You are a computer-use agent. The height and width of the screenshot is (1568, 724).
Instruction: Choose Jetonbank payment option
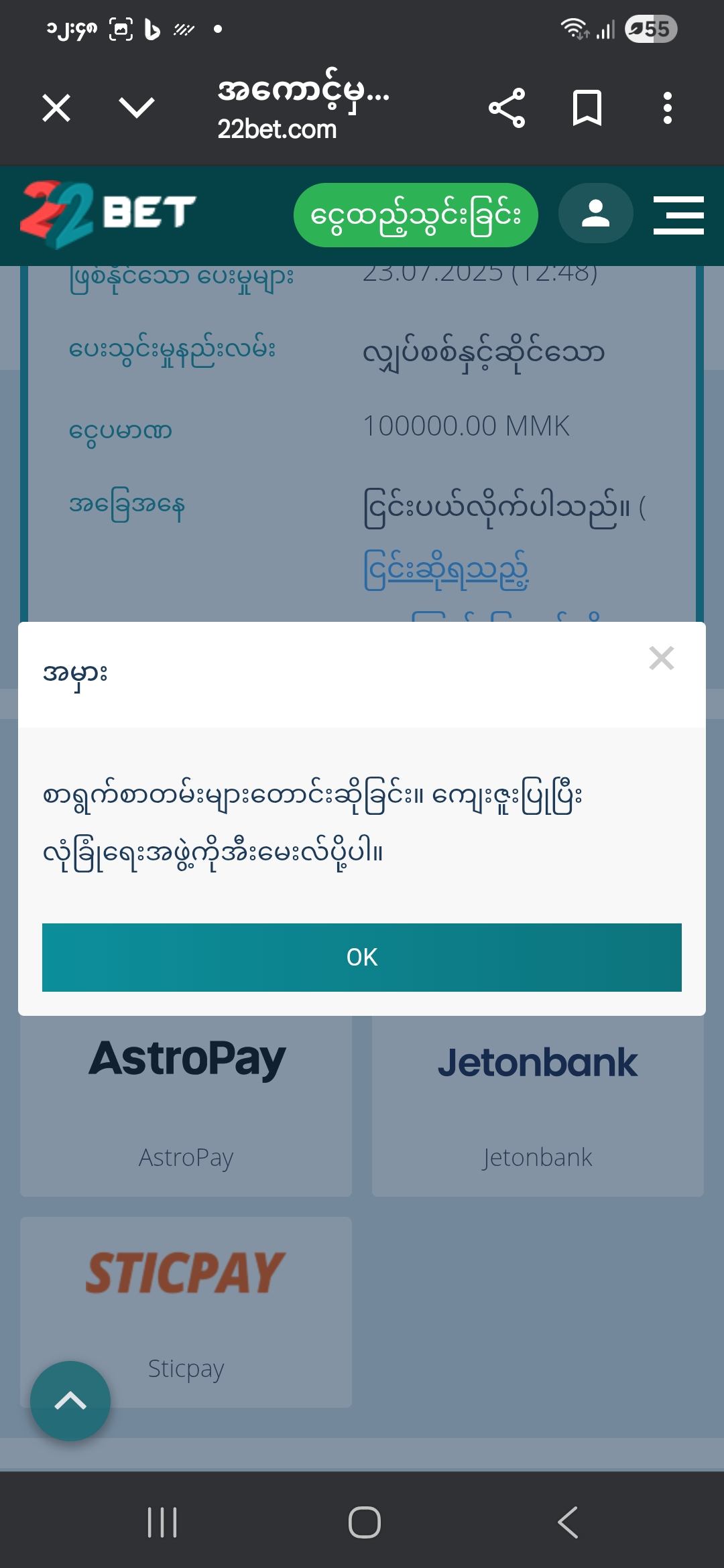(538, 1106)
